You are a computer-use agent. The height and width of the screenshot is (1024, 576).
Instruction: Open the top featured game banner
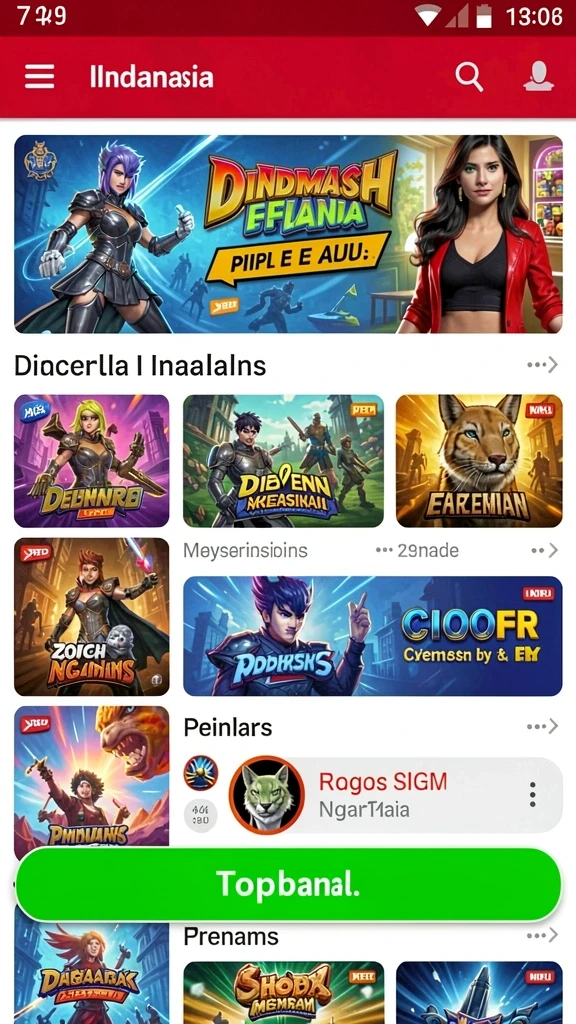point(288,234)
